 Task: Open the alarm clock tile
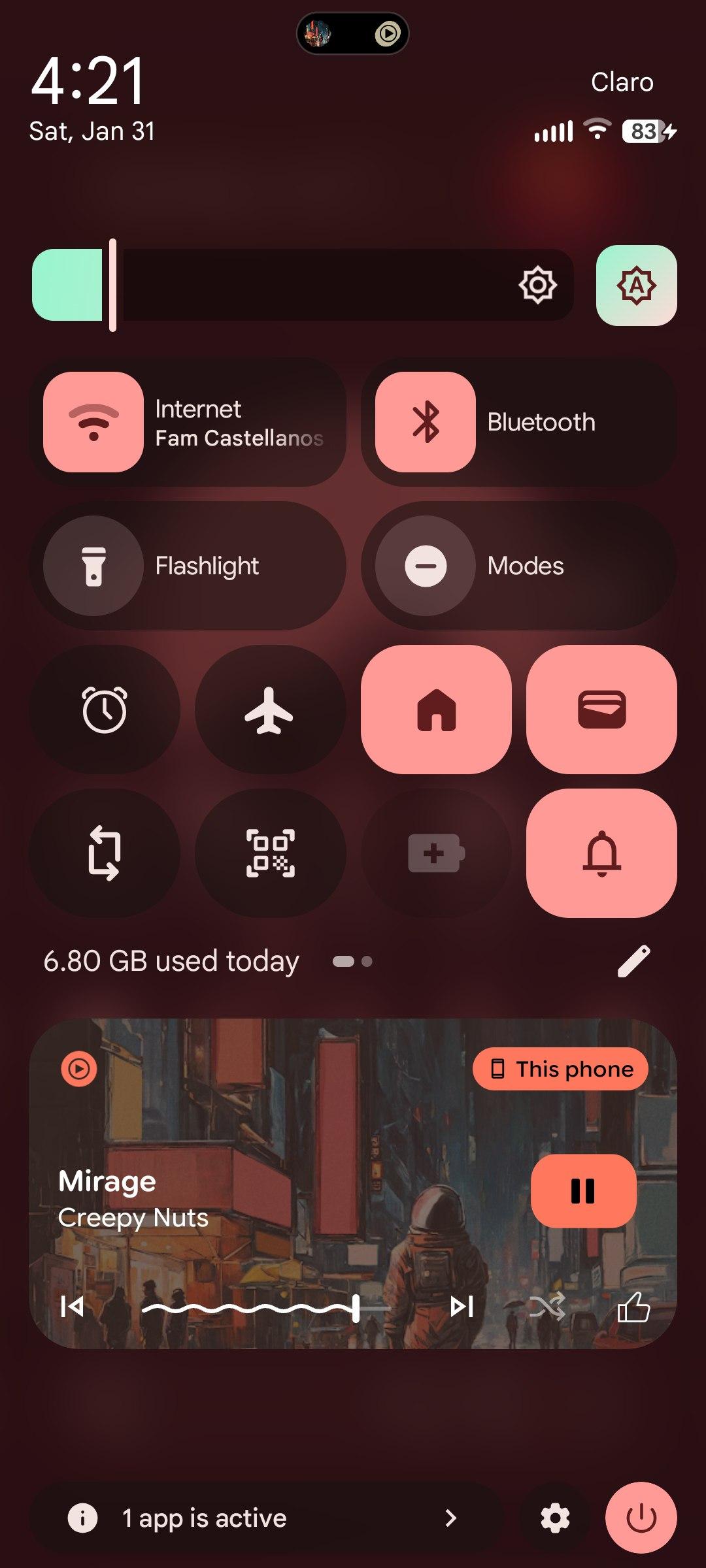(x=105, y=710)
